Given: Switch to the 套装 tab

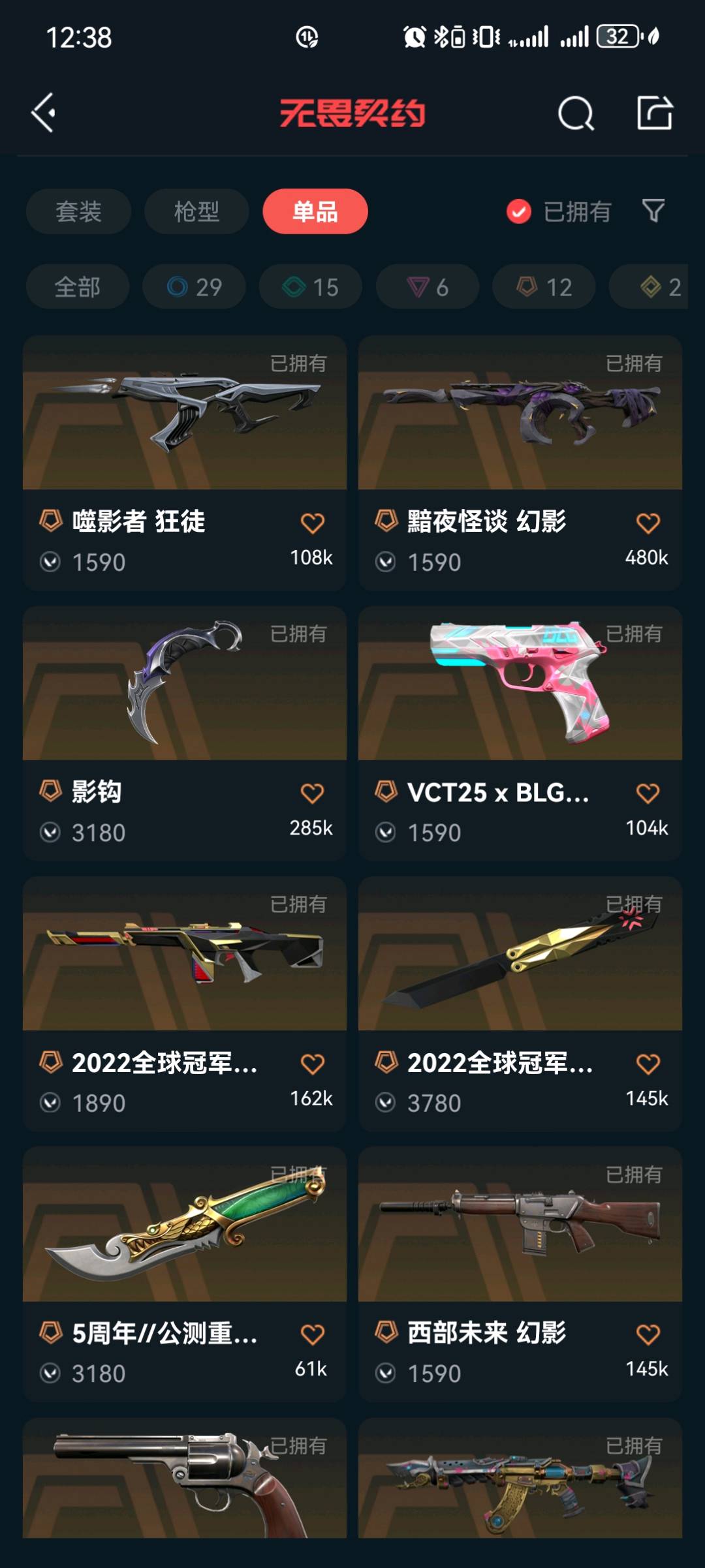Looking at the screenshot, I should (x=78, y=211).
